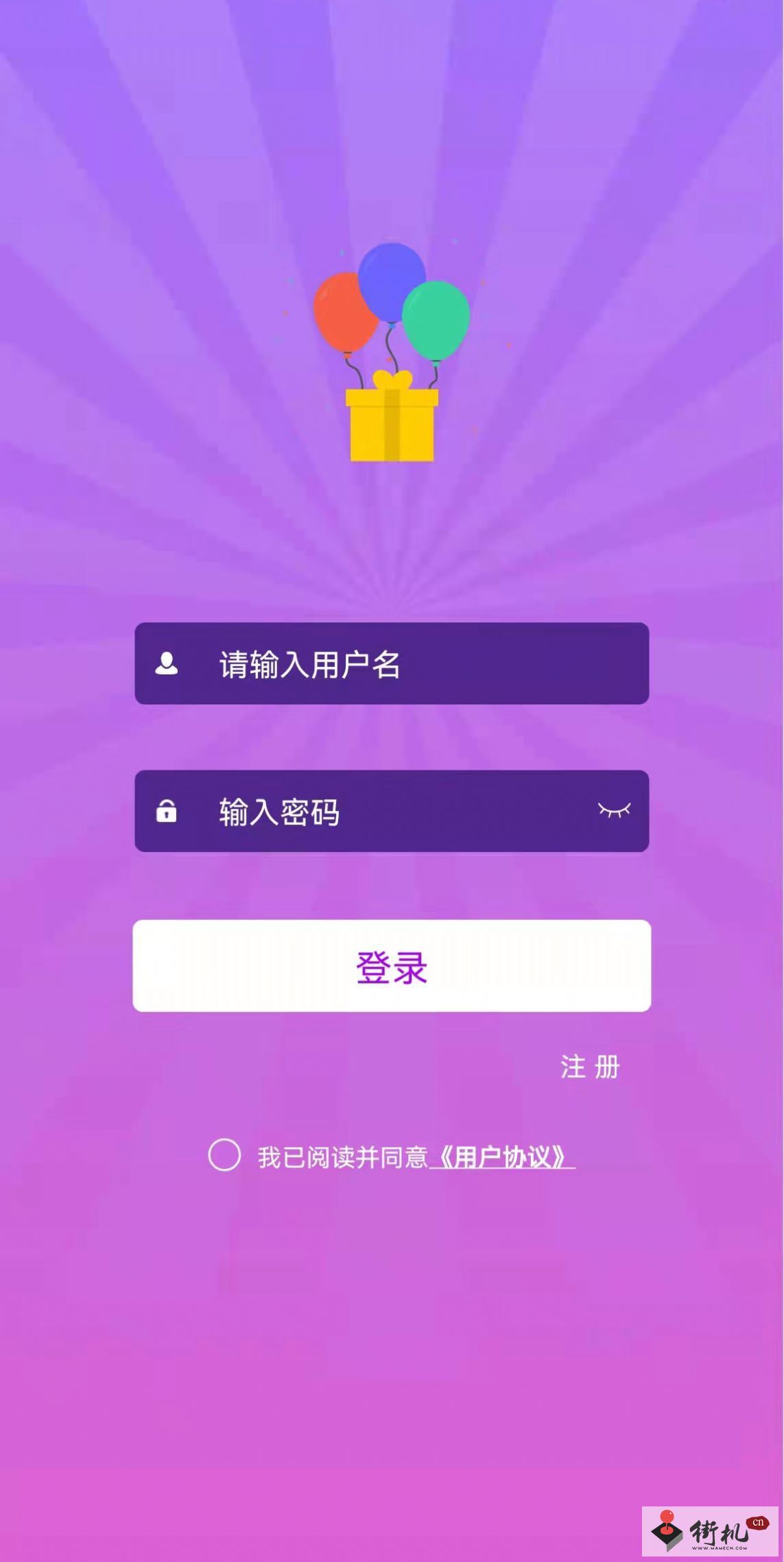Viewport: 784px width, 1562px height.
Task: Check the 我已阅读并同意 agreement circle
Action: click(x=224, y=1155)
